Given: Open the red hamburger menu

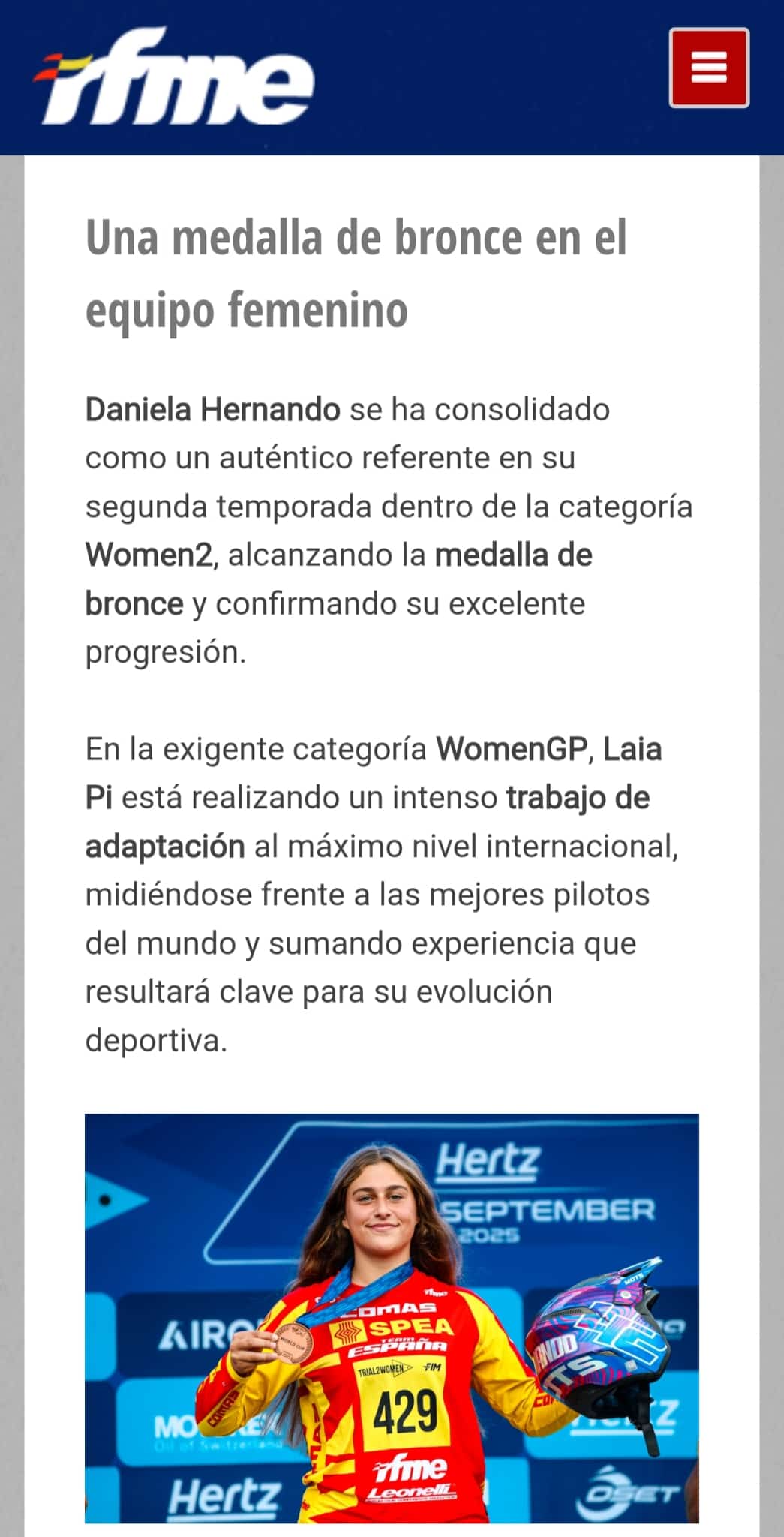Looking at the screenshot, I should click(708, 68).
